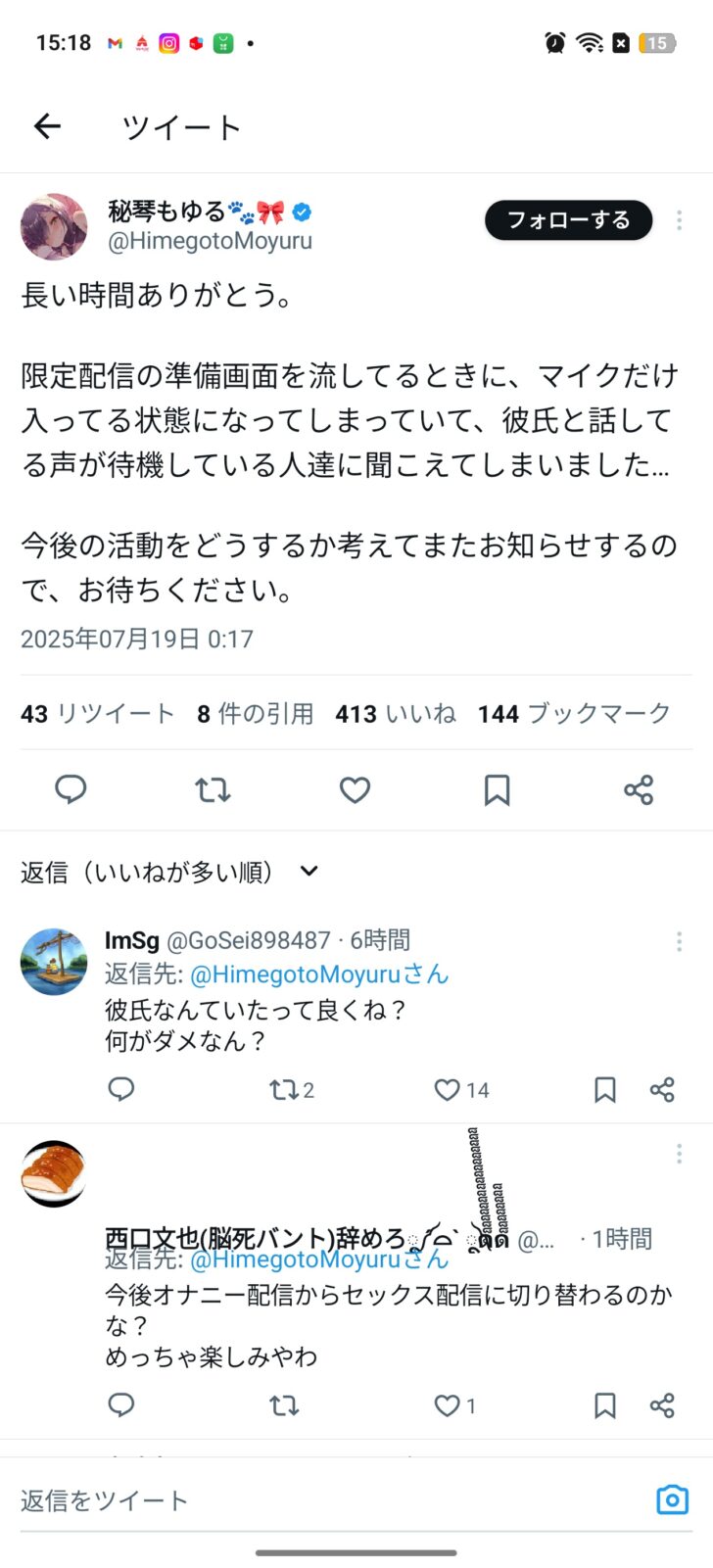Like the main tweet by 秘琴もゆる
Image resolution: width=713 pixels, height=1568 pixels.
[x=355, y=789]
